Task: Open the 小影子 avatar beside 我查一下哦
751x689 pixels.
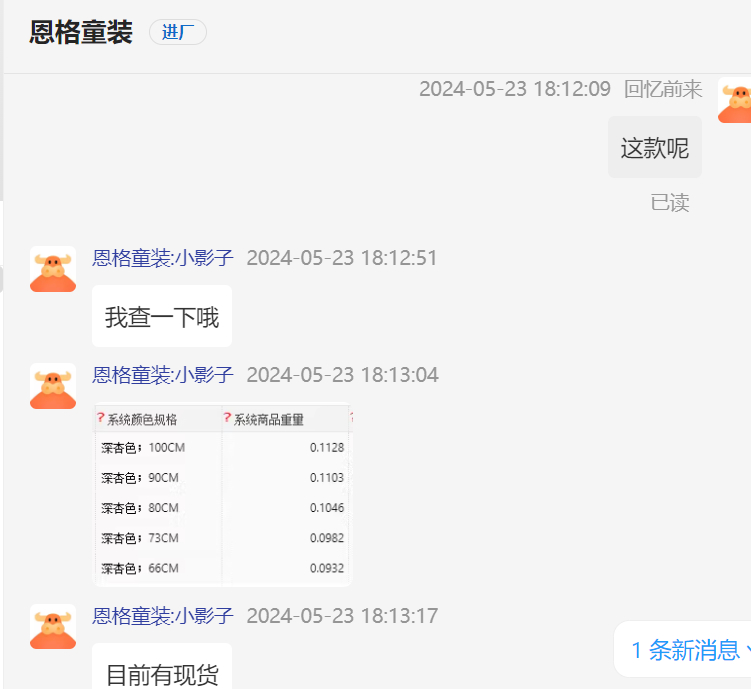Action: click(53, 269)
